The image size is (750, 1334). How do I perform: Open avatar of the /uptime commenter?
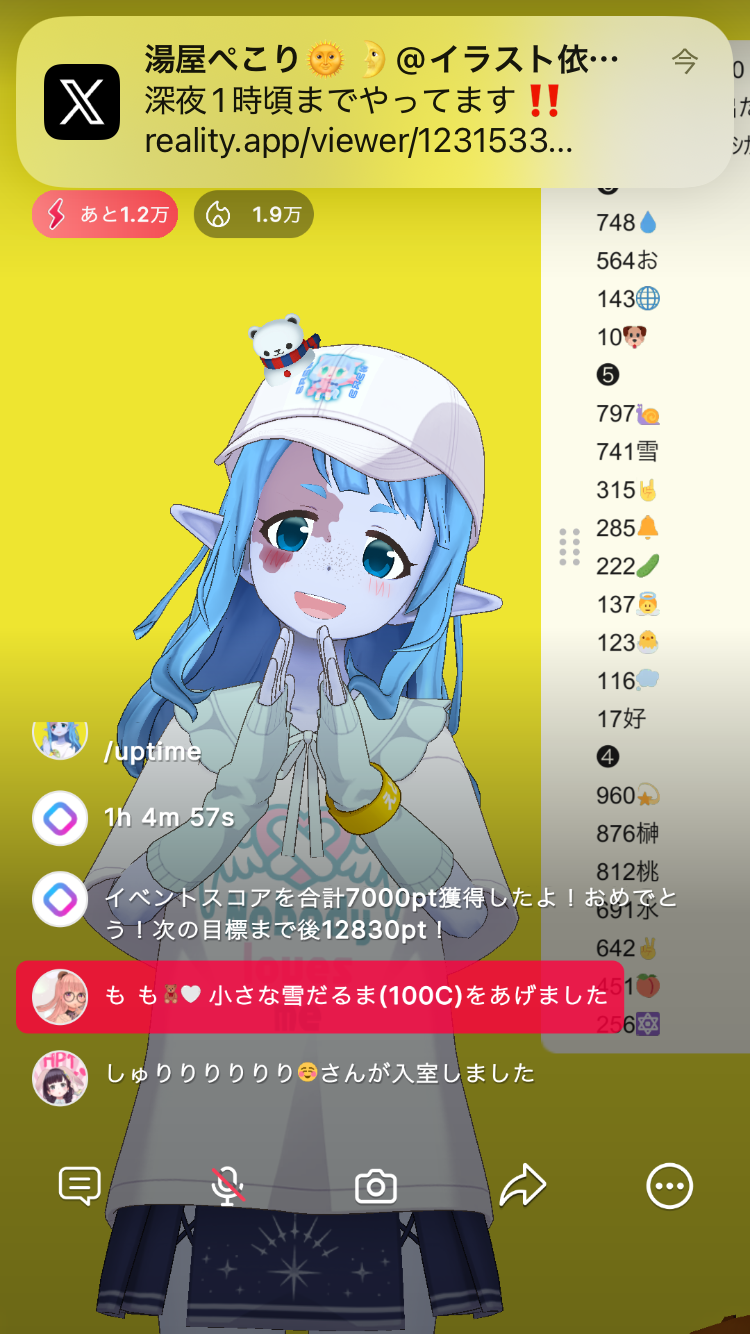(x=60, y=740)
